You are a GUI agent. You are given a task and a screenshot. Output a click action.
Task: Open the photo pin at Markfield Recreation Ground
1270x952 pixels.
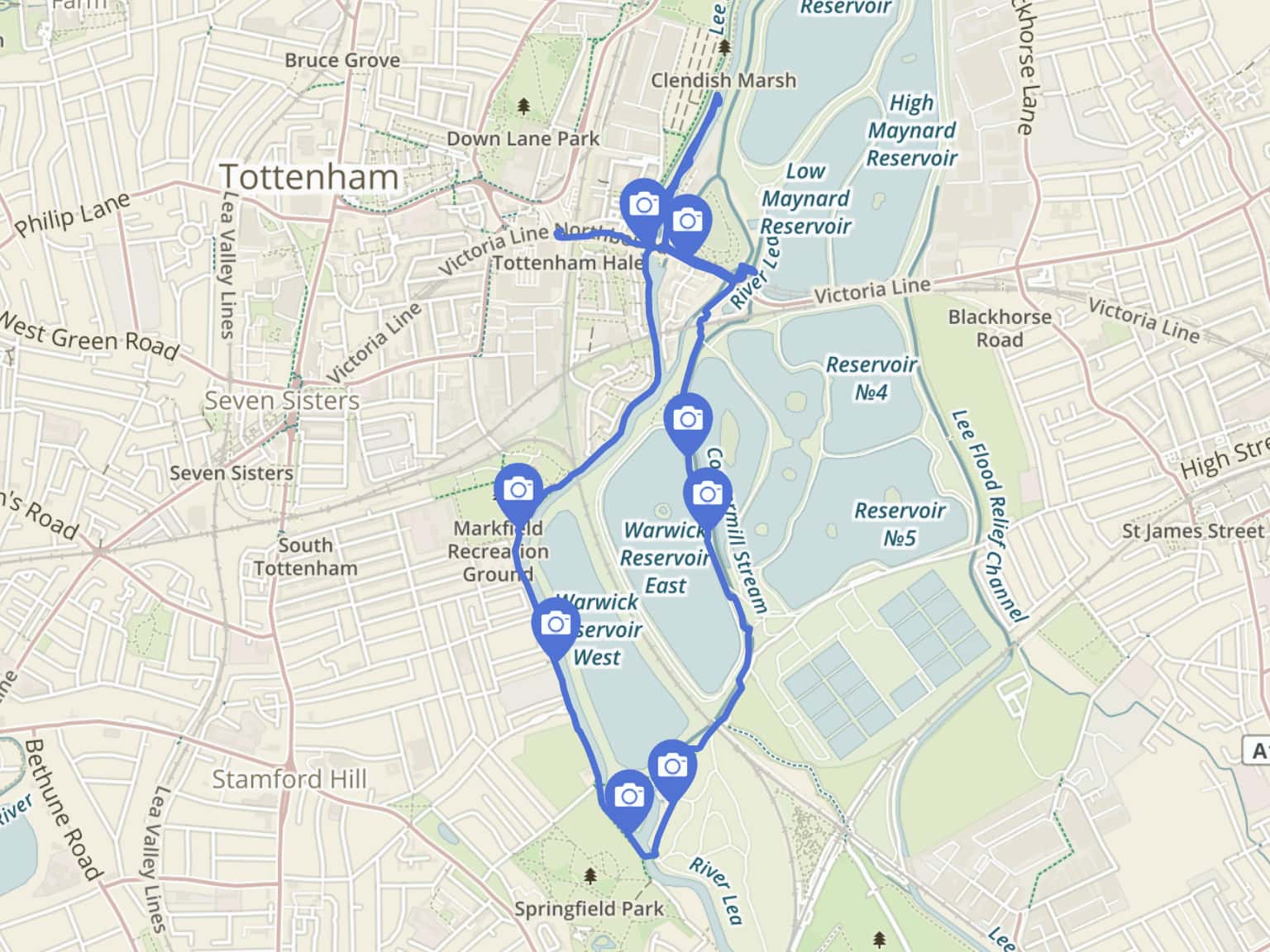518,491
